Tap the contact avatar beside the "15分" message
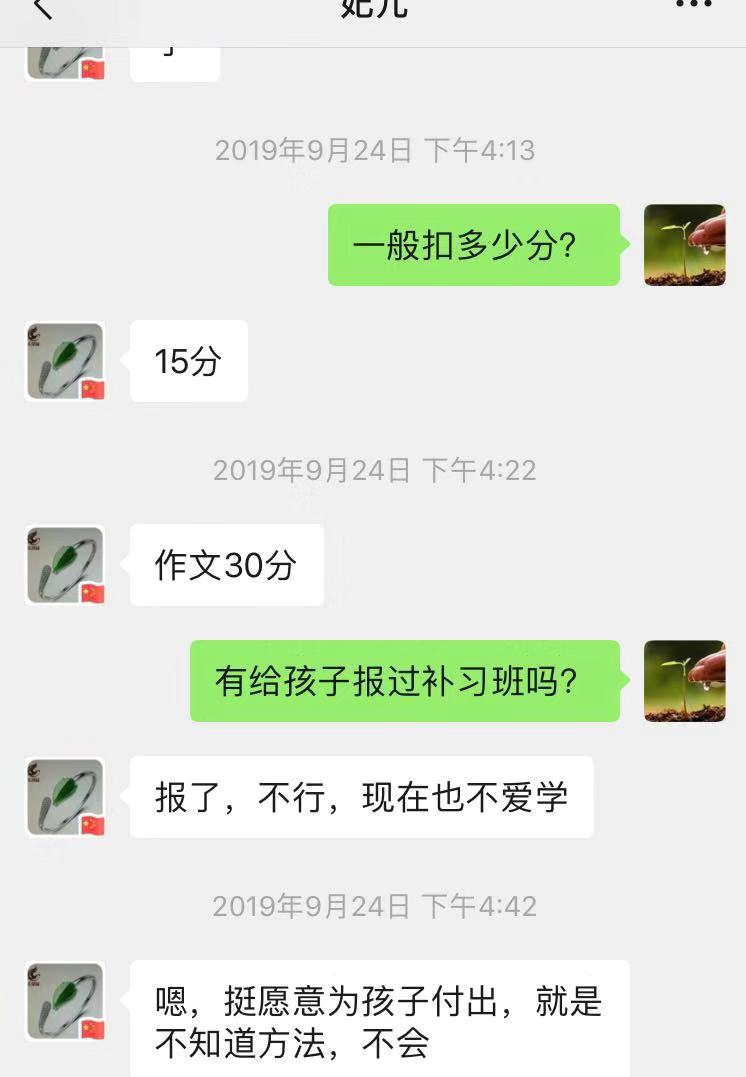This screenshot has height=1077, width=746. pyautogui.click(x=64, y=362)
